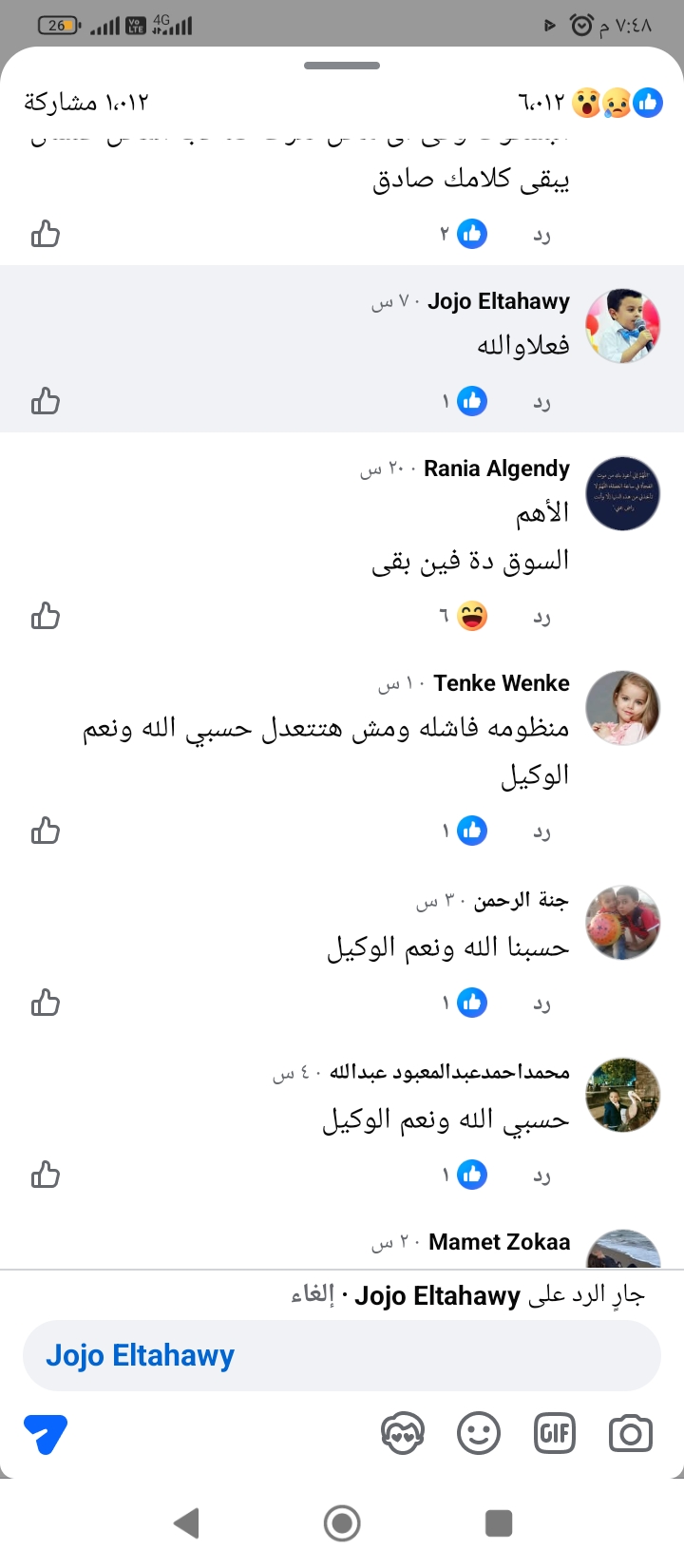Open Rania Algendy's profile picture
684x1568 pixels.
622,493
